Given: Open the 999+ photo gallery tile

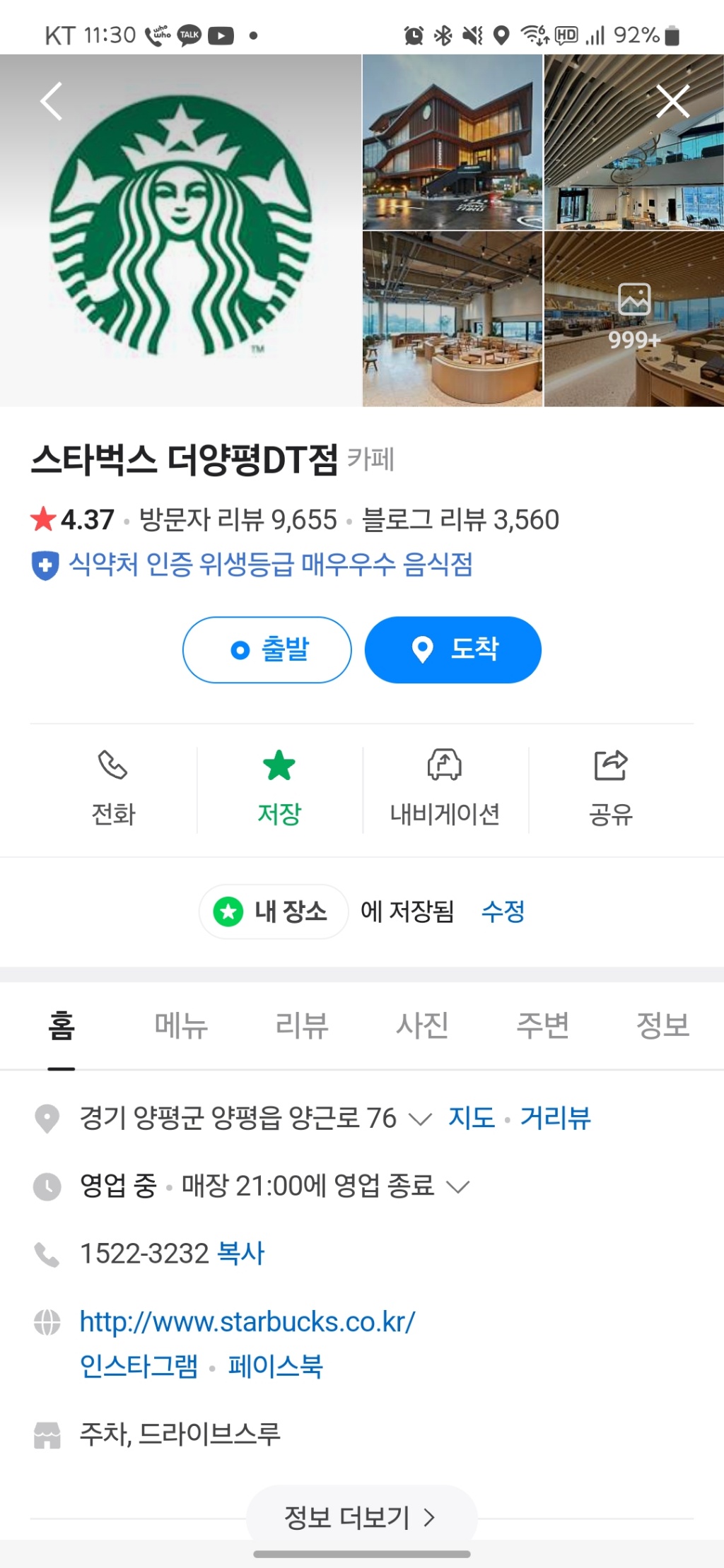Looking at the screenshot, I should [x=633, y=319].
